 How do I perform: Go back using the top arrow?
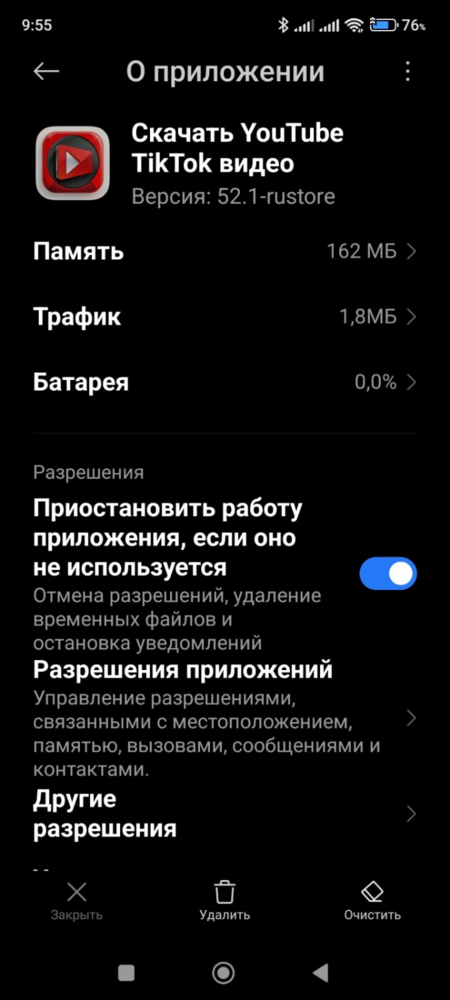46,71
